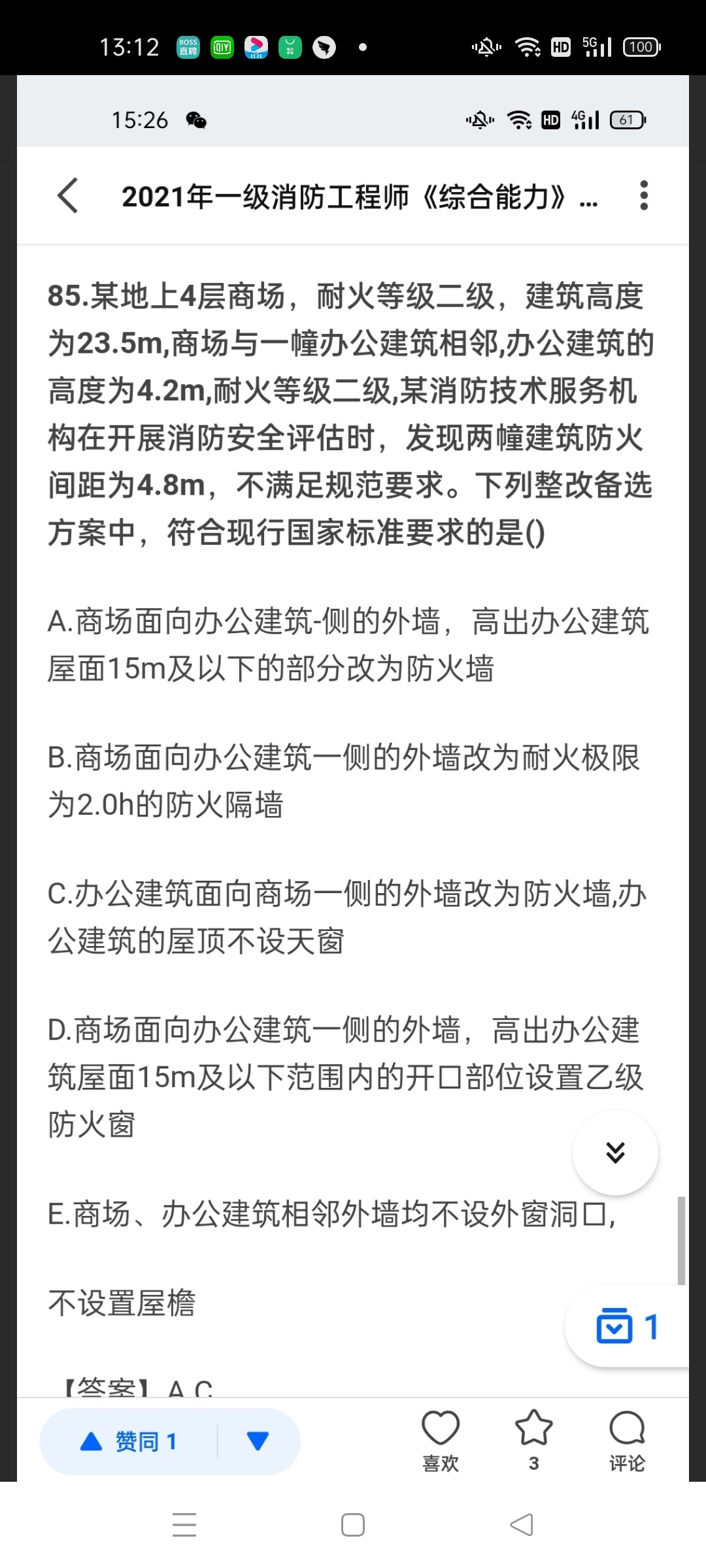Screen dimensions: 706x1568
Task: Open the blue floating inbox button
Action: click(x=626, y=1326)
